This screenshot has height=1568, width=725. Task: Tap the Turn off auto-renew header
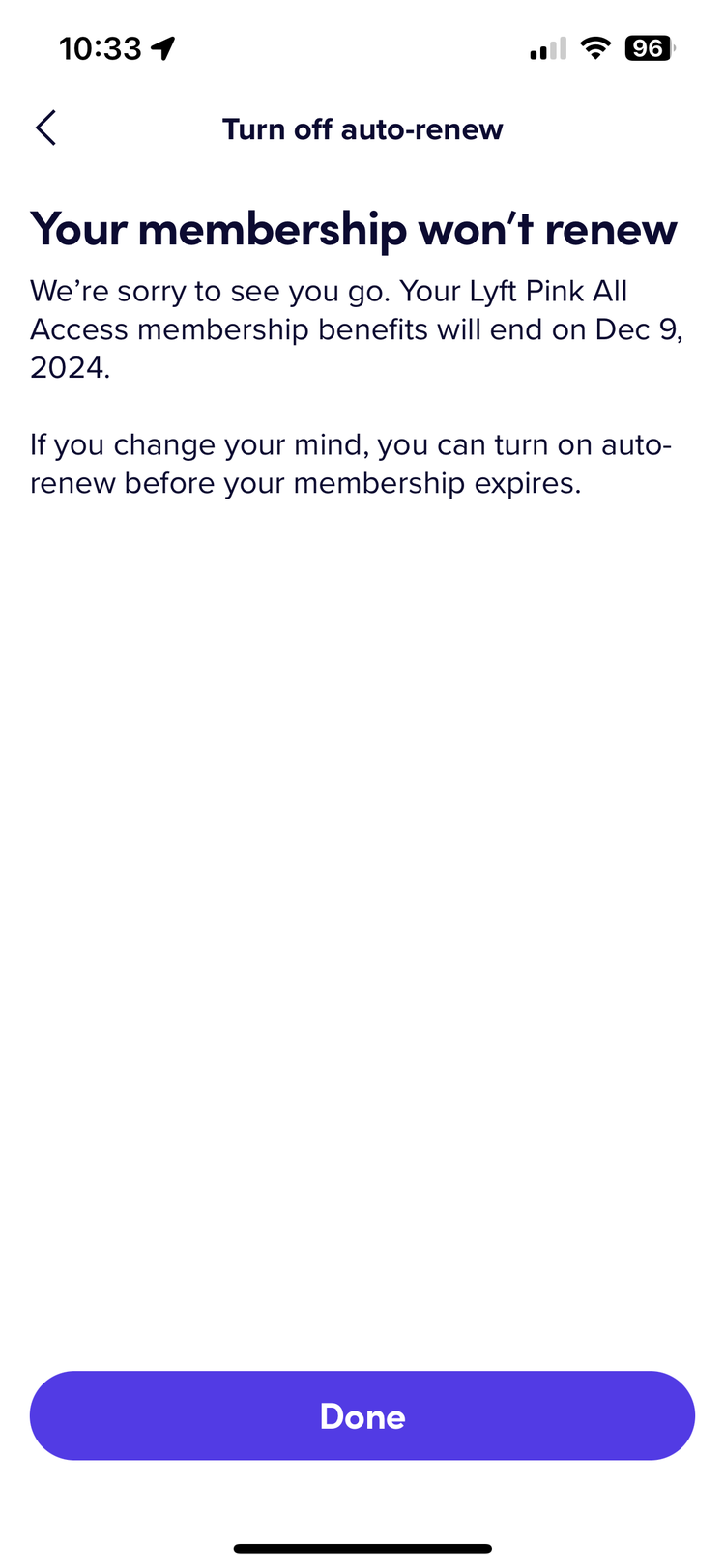click(x=362, y=128)
